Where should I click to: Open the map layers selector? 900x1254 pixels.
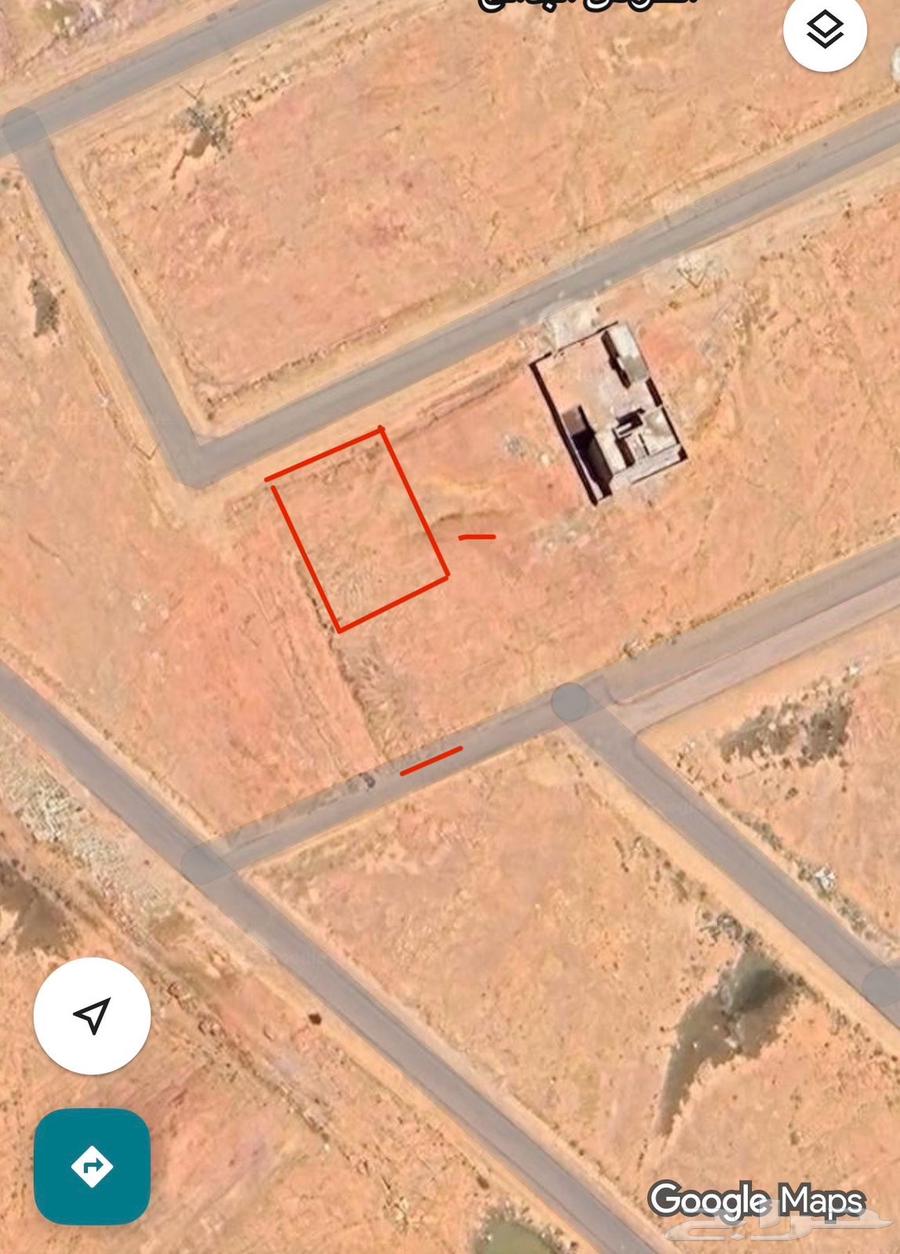pos(824,31)
